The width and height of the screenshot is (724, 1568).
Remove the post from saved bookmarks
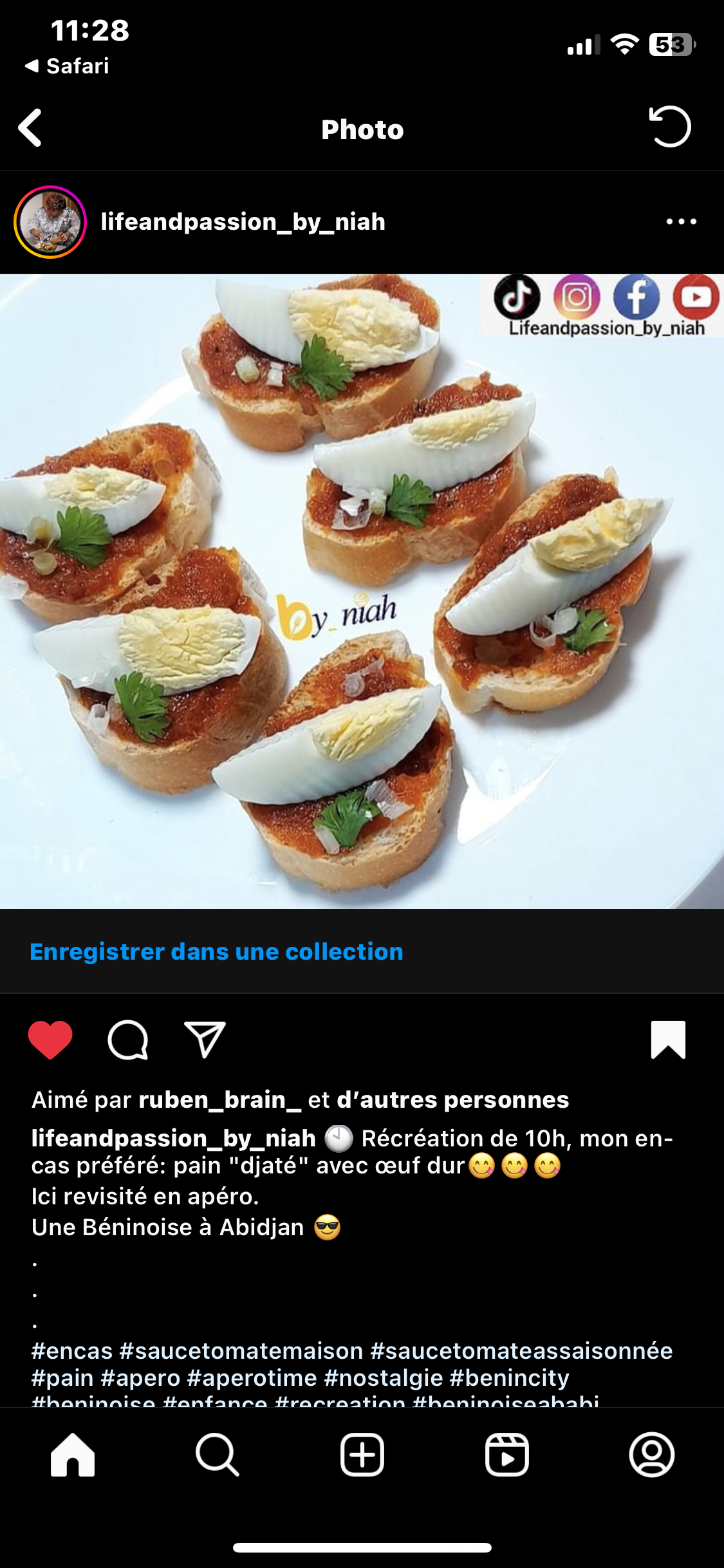[x=668, y=1039]
